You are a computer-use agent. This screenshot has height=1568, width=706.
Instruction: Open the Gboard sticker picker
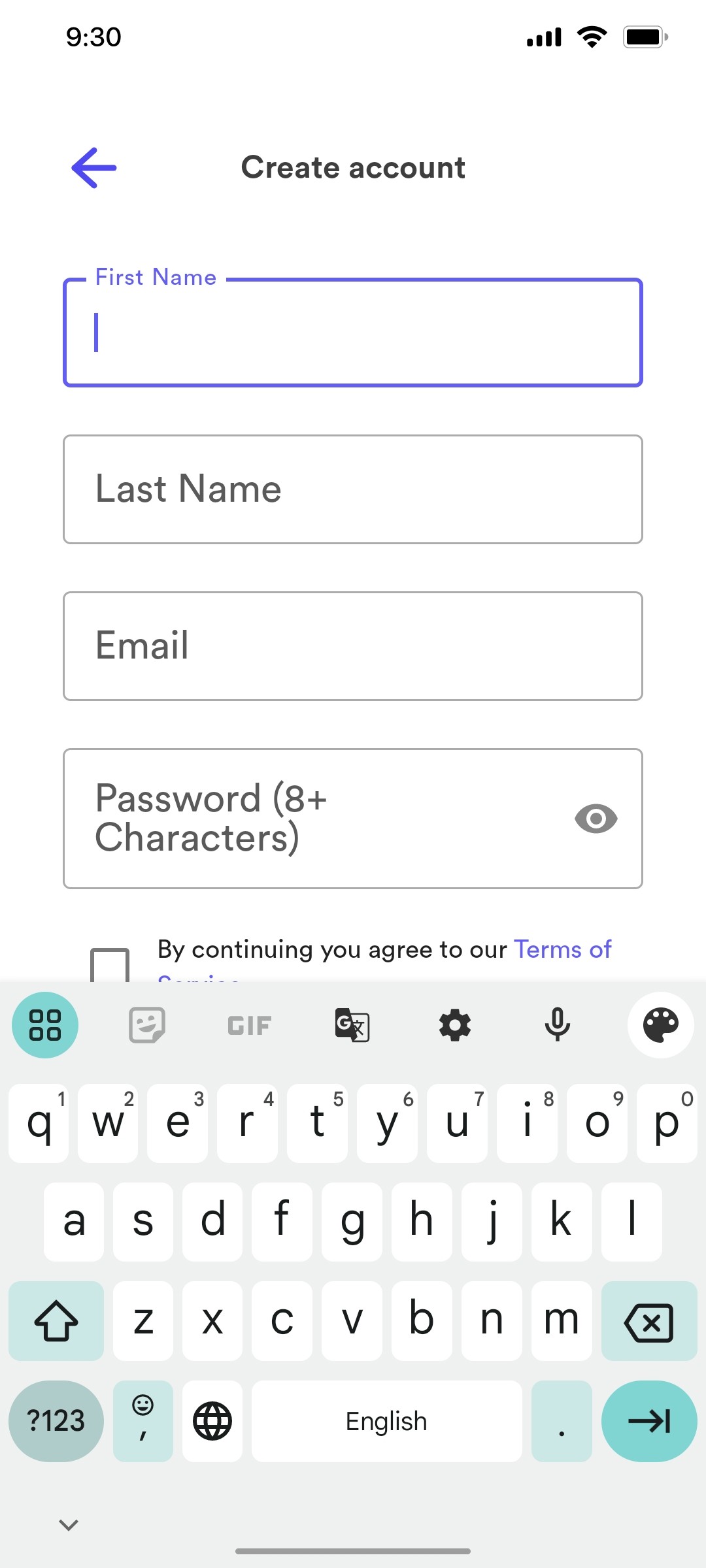click(x=145, y=1024)
